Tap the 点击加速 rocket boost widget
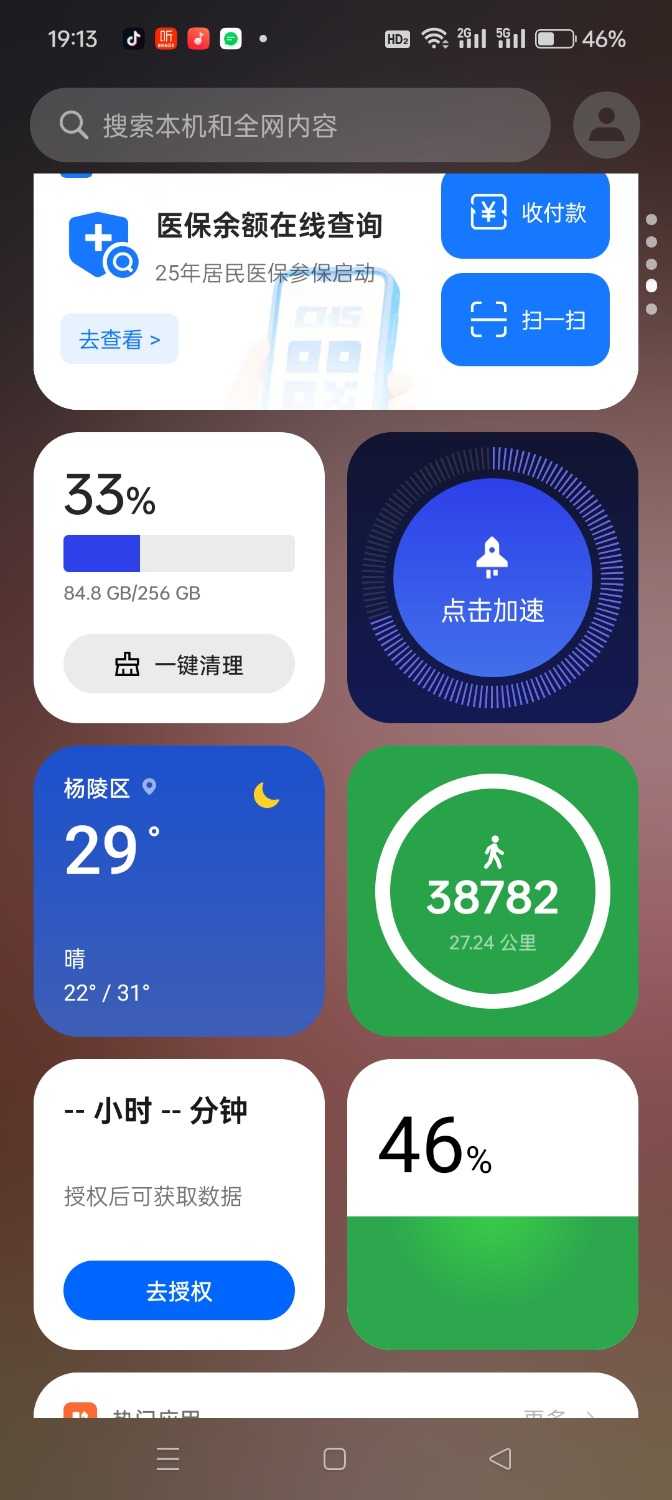Screen dimensions: 672x1500 [492, 577]
